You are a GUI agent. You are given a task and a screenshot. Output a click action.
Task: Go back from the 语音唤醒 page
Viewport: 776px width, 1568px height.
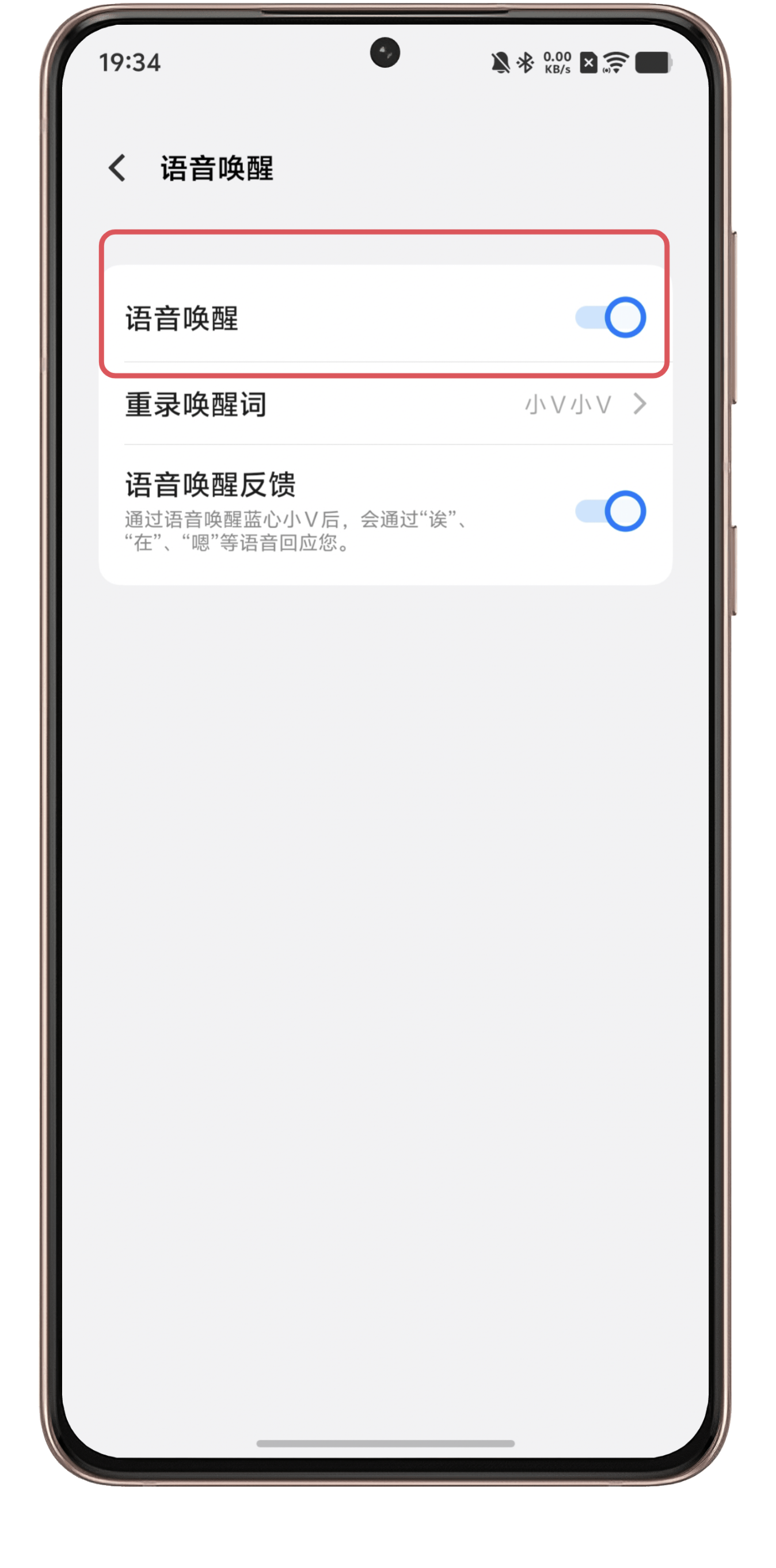click(x=117, y=168)
